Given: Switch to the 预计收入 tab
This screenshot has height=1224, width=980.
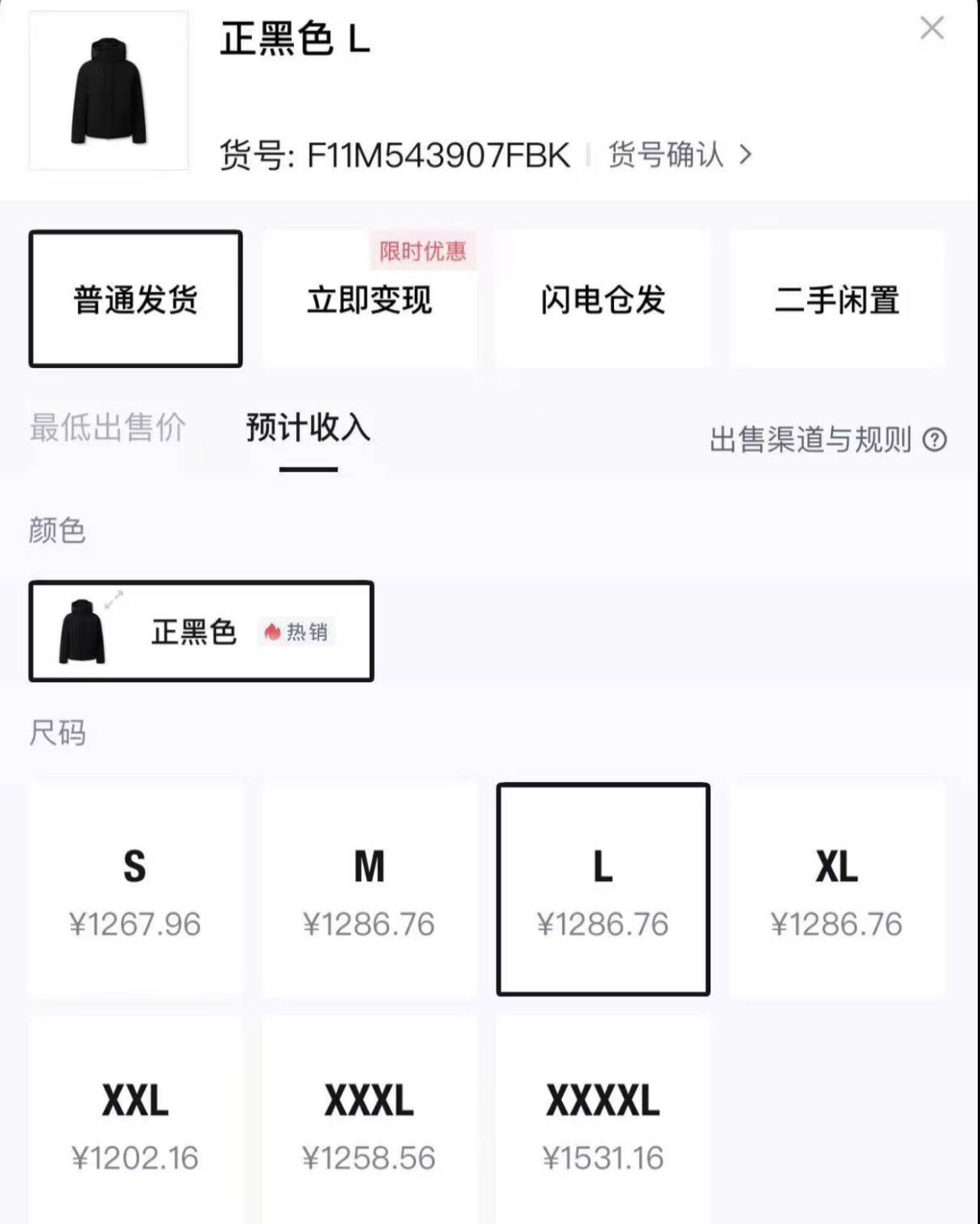Looking at the screenshot, I should pos(308,427).
